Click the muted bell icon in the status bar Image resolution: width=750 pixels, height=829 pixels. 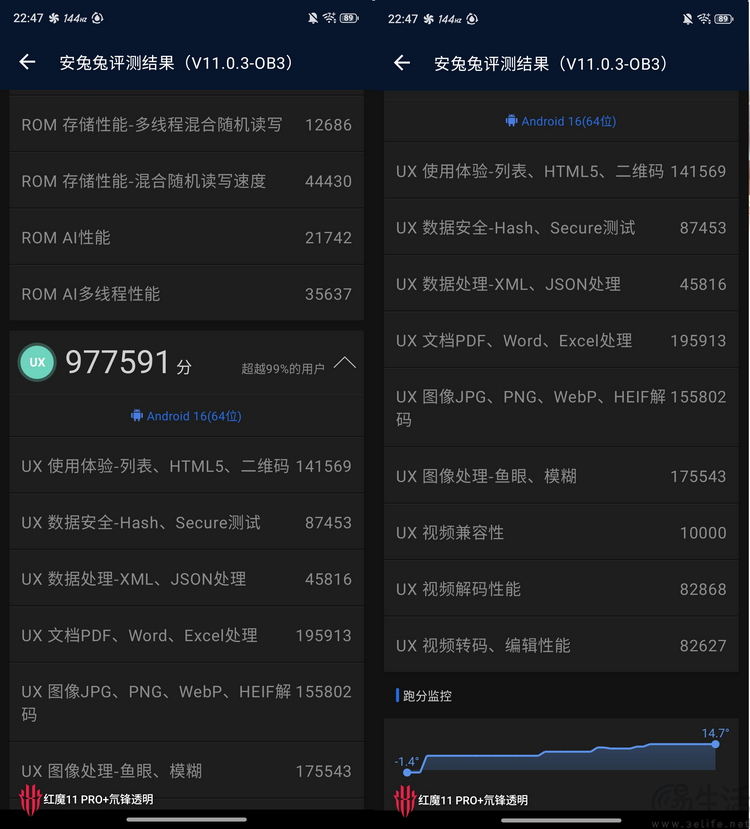pyautogui.click(x=311, y=17)
